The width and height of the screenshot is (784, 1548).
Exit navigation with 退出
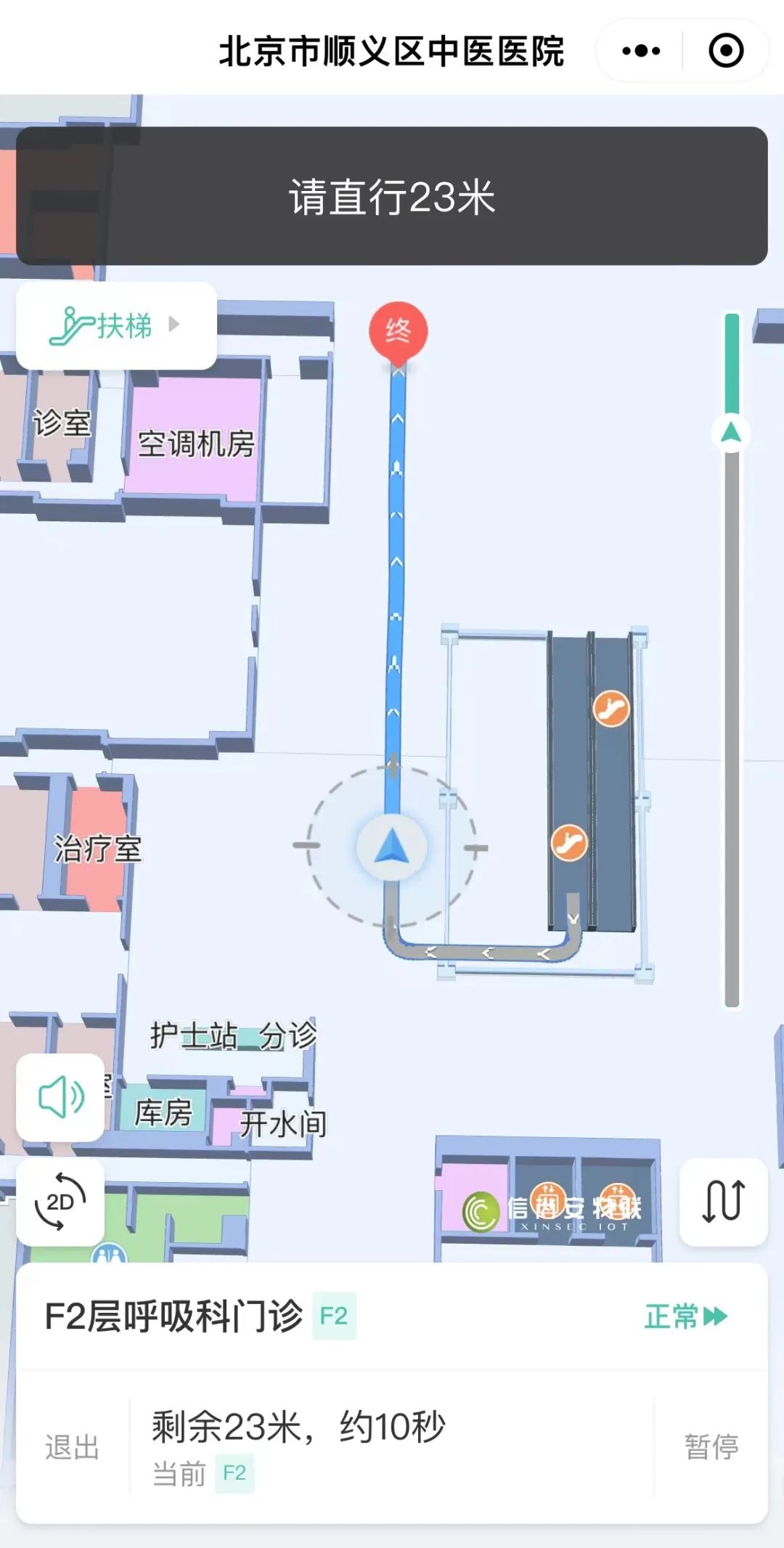[x=72, y=1447]
